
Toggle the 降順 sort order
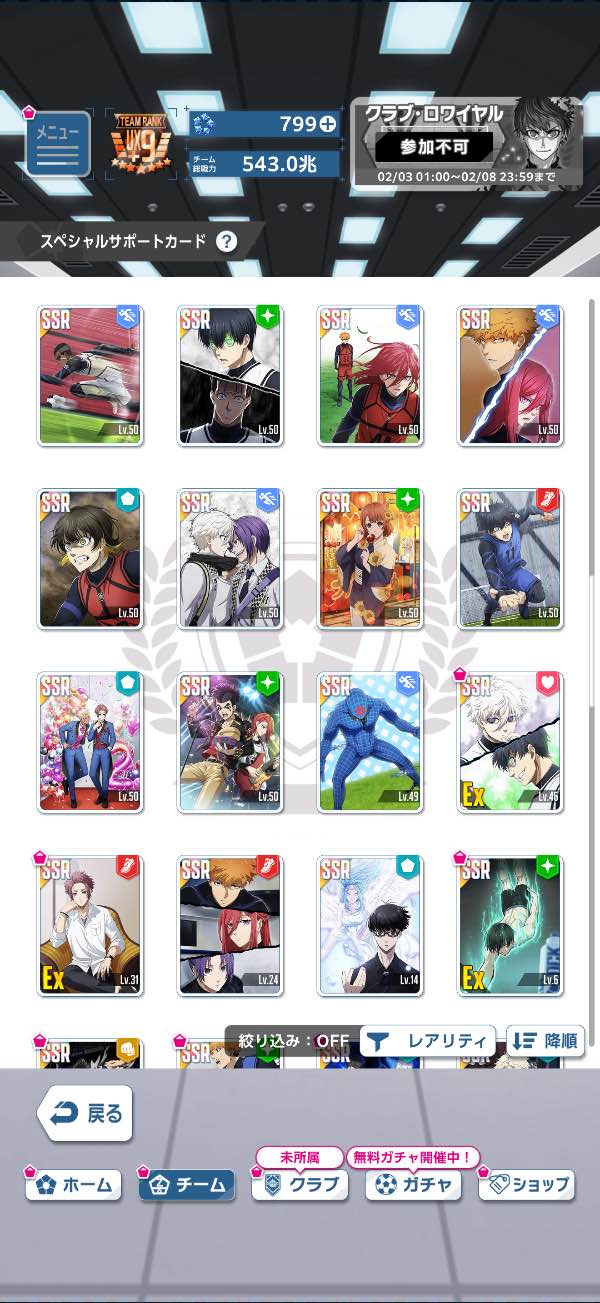546,1041
